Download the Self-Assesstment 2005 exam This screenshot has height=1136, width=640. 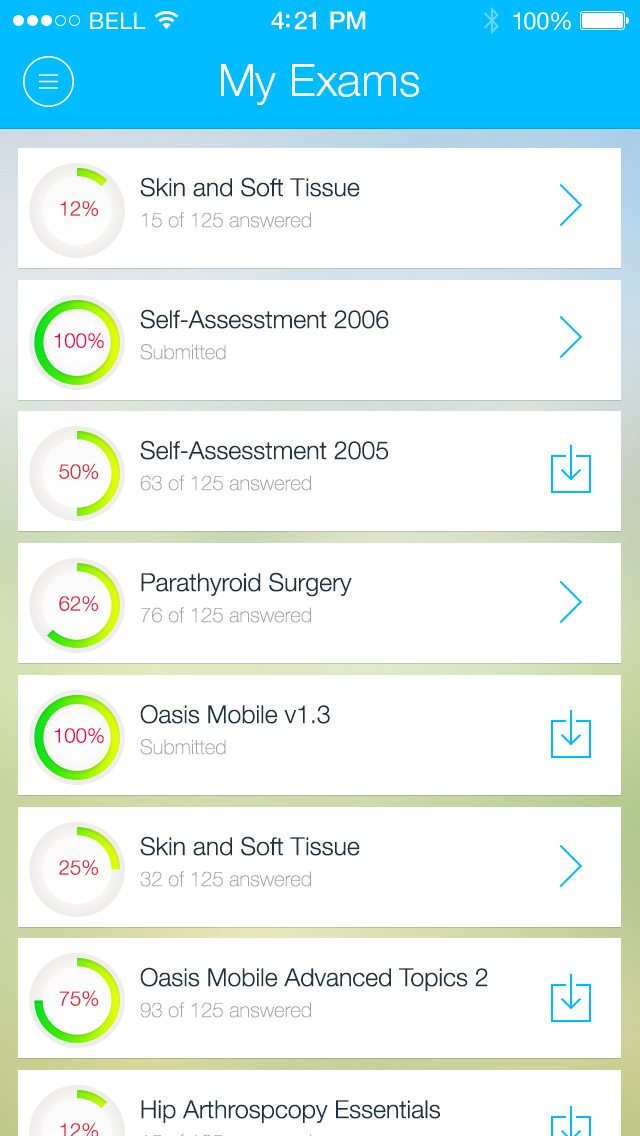pyautogui.click(x=571, y=471)
